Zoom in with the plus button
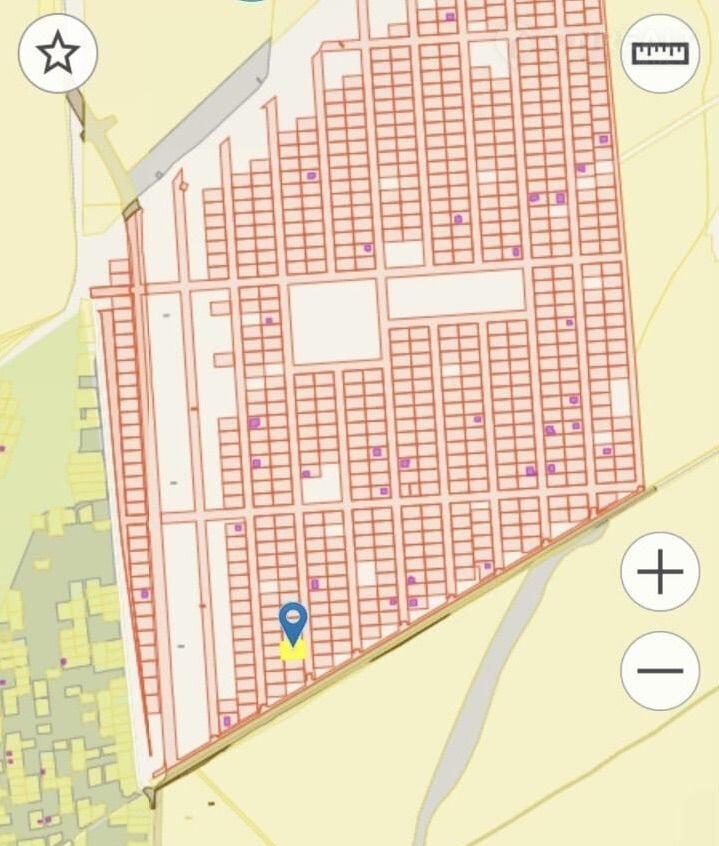The width and height of the screenshot is (719, 846). point(660,572)
